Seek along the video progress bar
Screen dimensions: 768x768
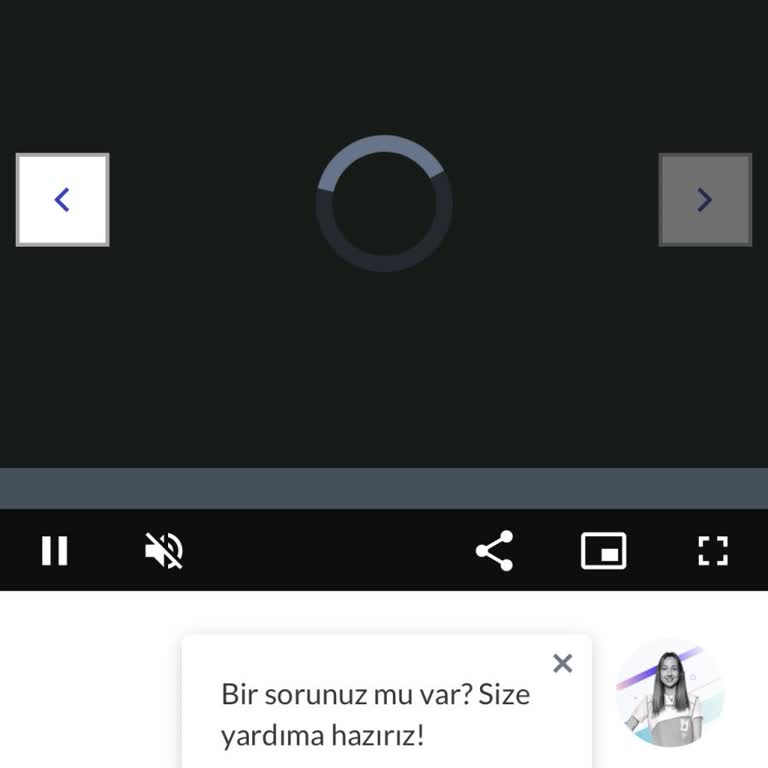pos(384,488)
